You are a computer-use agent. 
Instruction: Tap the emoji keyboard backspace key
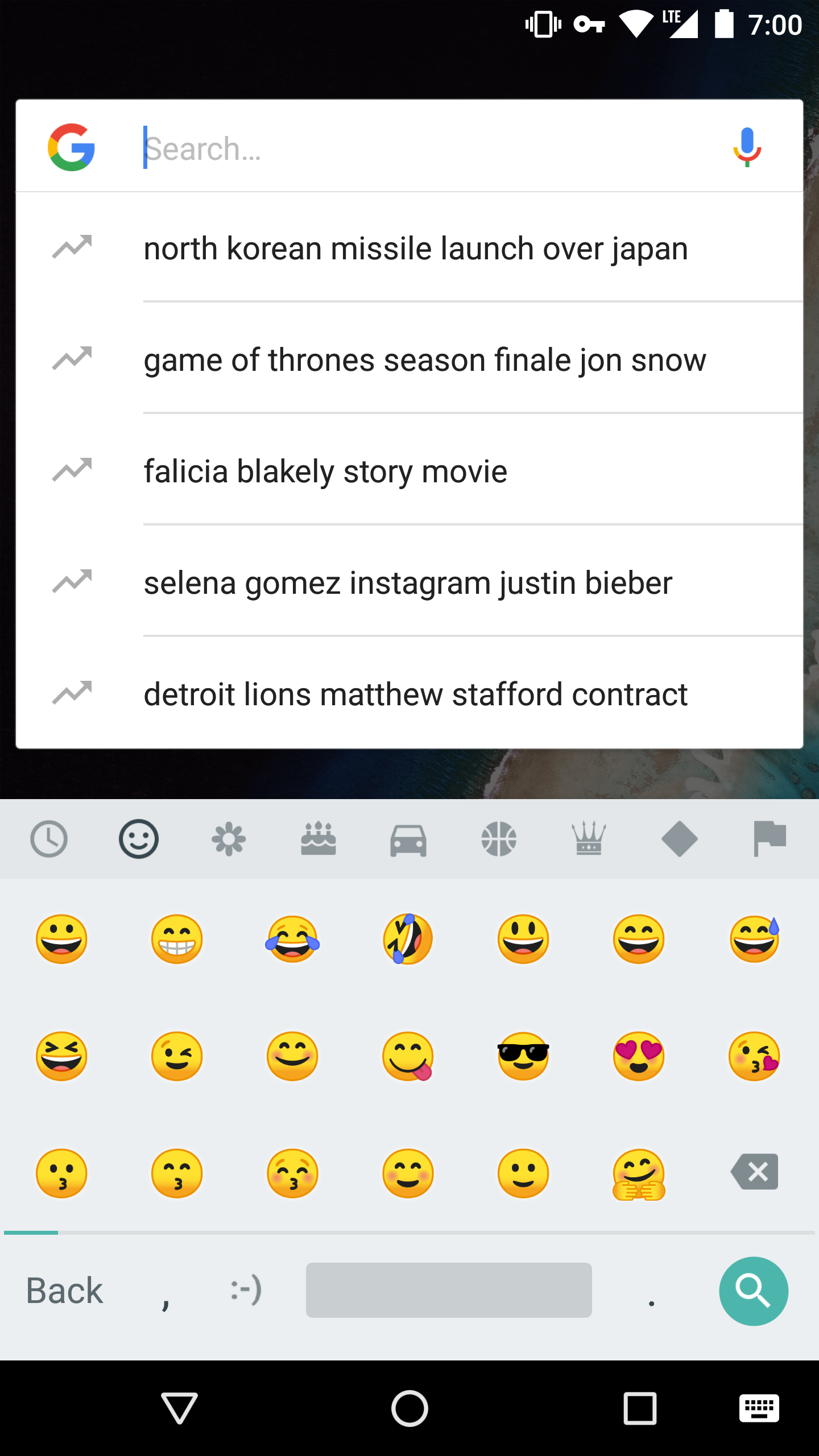coord(755,1172)
